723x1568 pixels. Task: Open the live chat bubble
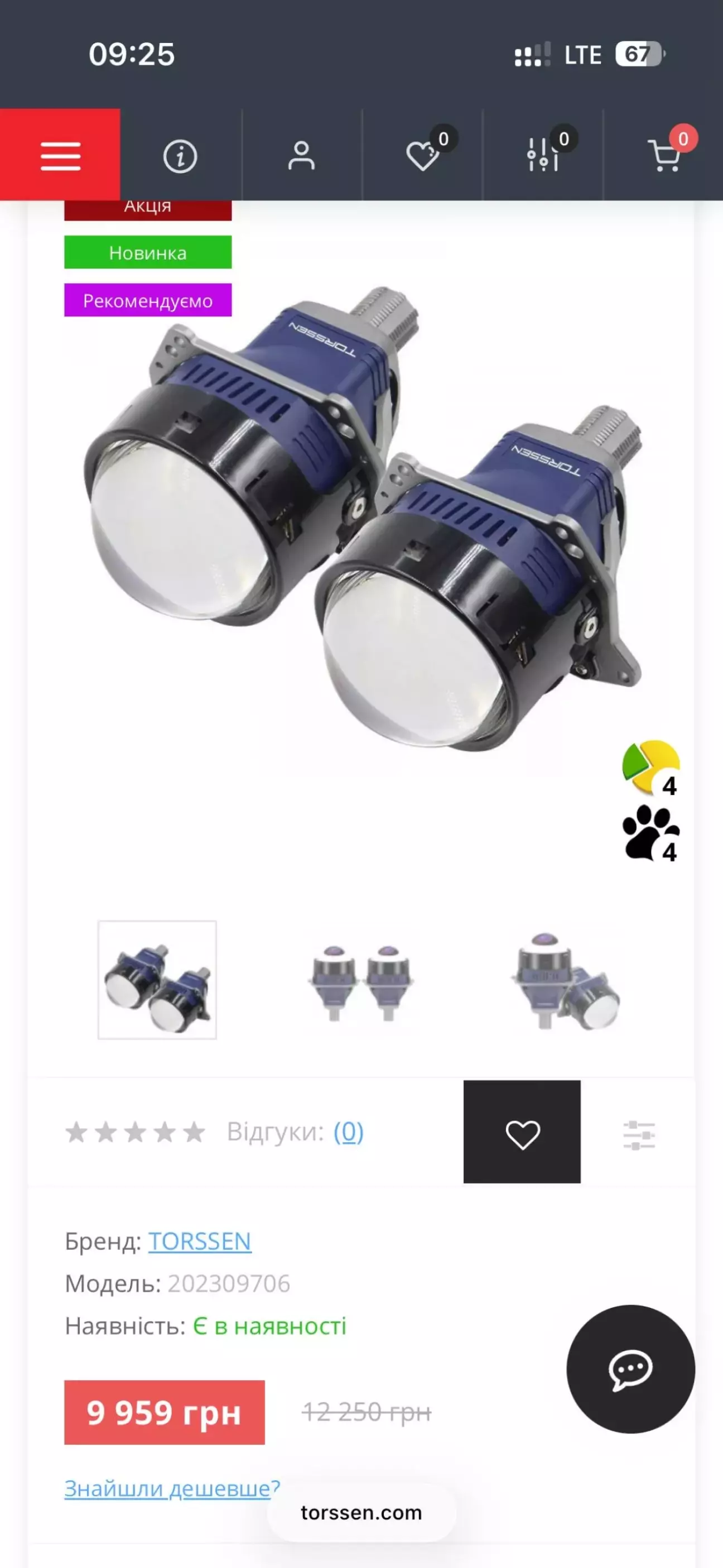coord(630,1369)
